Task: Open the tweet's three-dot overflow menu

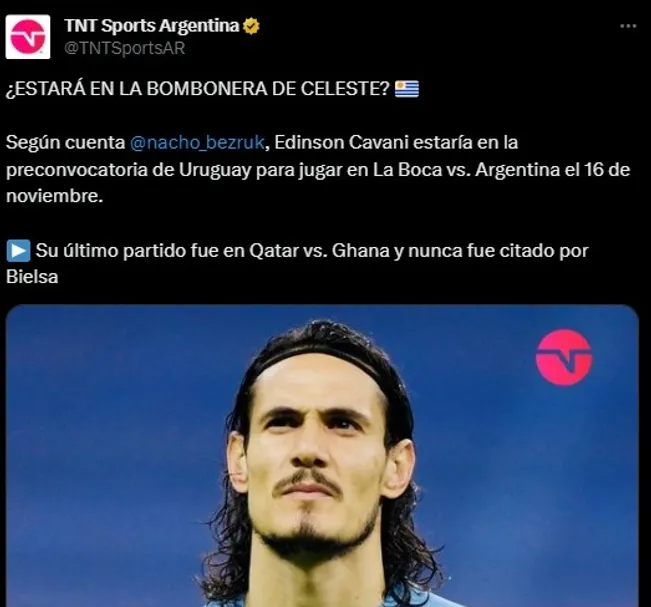Action: coord(627,27)
